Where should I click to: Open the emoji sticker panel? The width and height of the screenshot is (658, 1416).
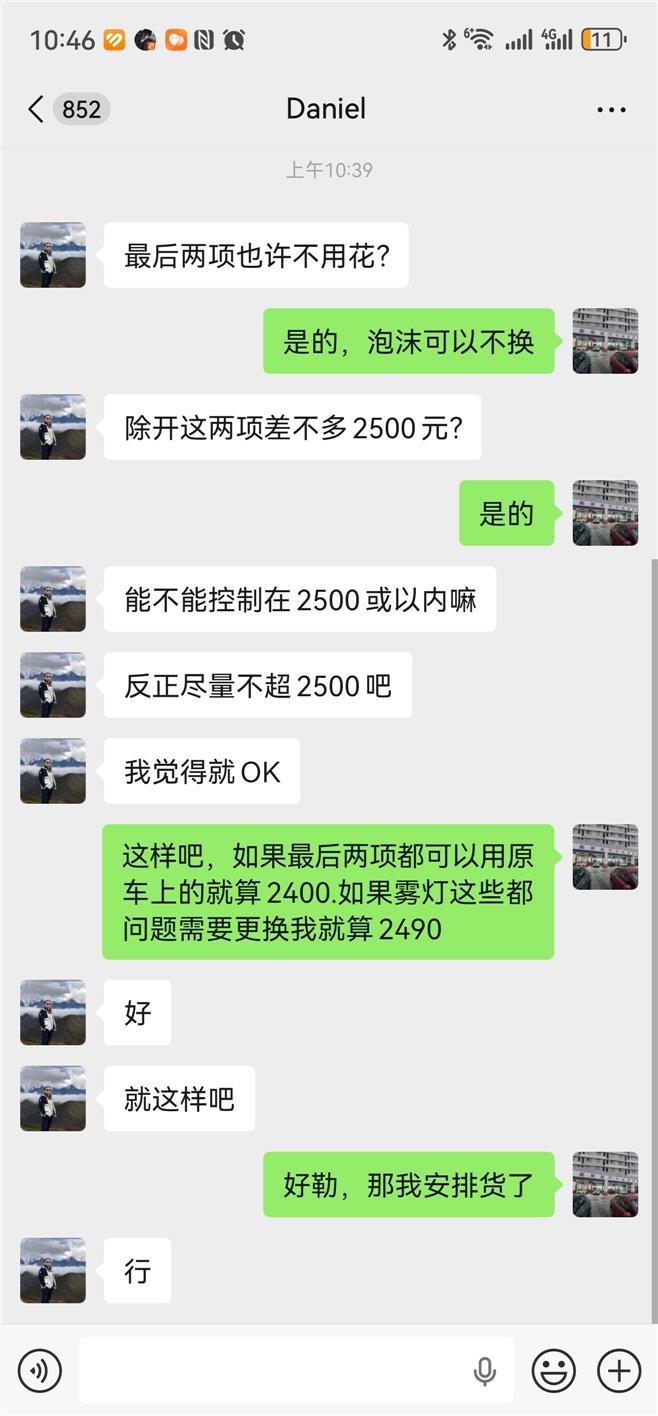pos(553,1370)
